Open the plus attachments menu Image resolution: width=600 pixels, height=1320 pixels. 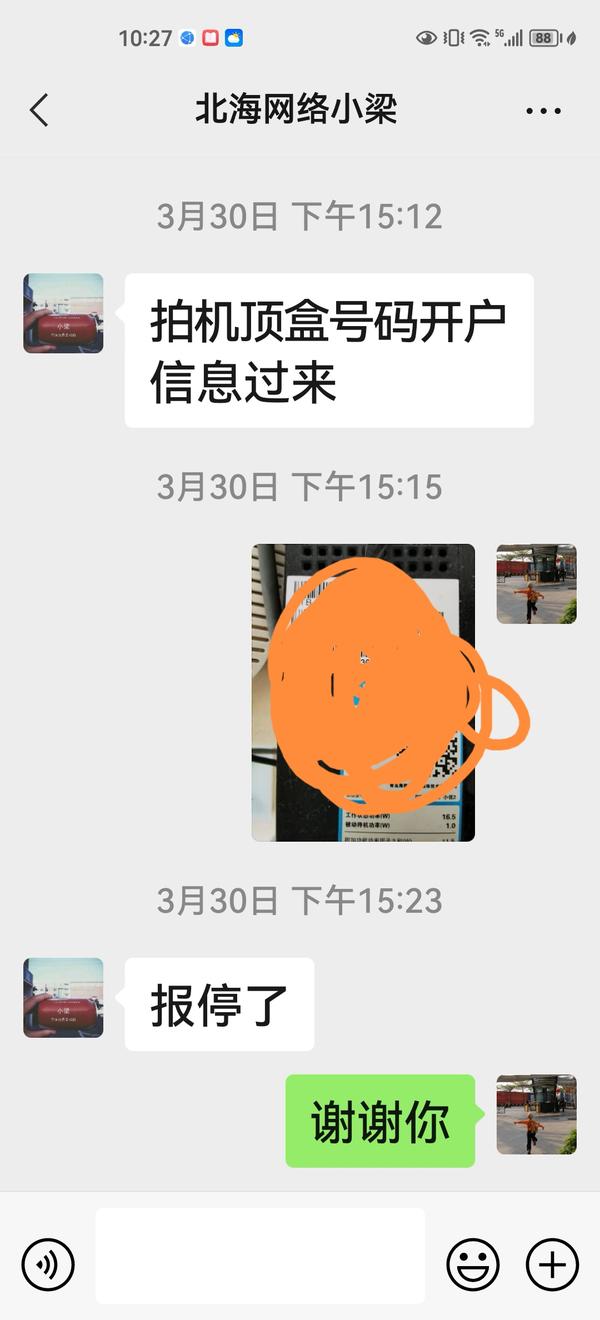(552, 1264)
